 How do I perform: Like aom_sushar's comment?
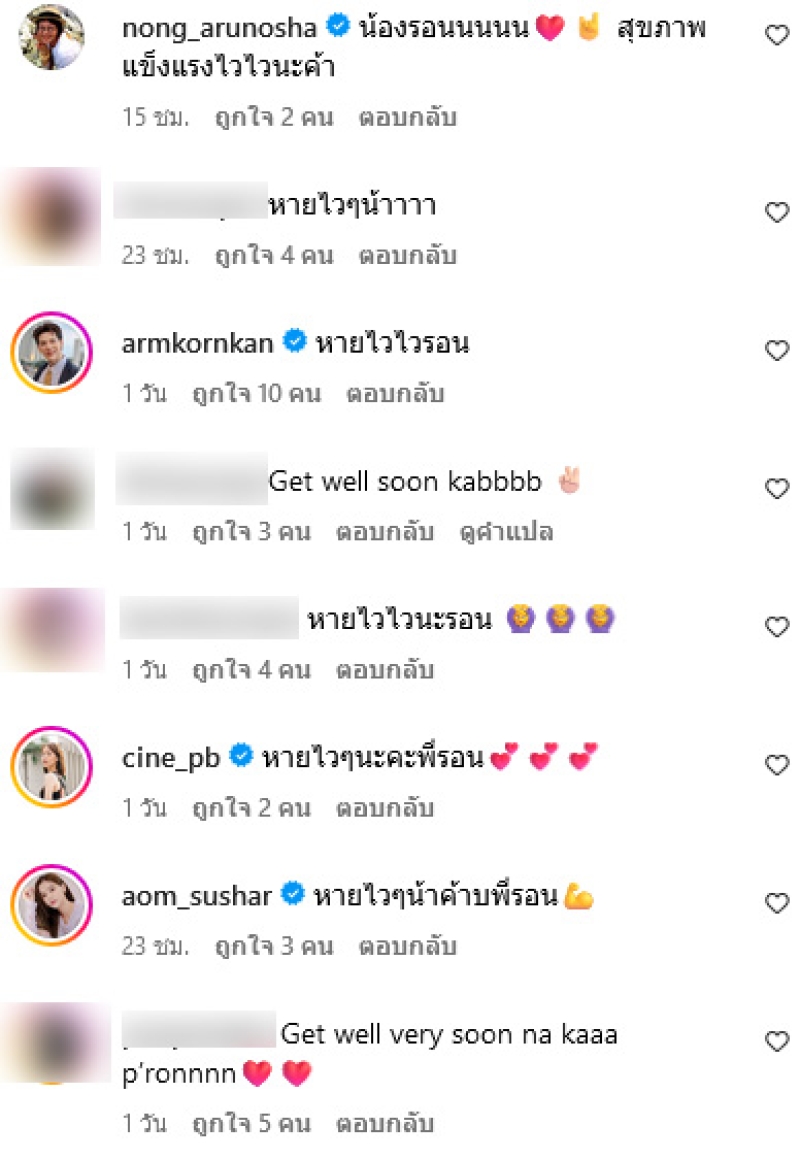(777, 903)
